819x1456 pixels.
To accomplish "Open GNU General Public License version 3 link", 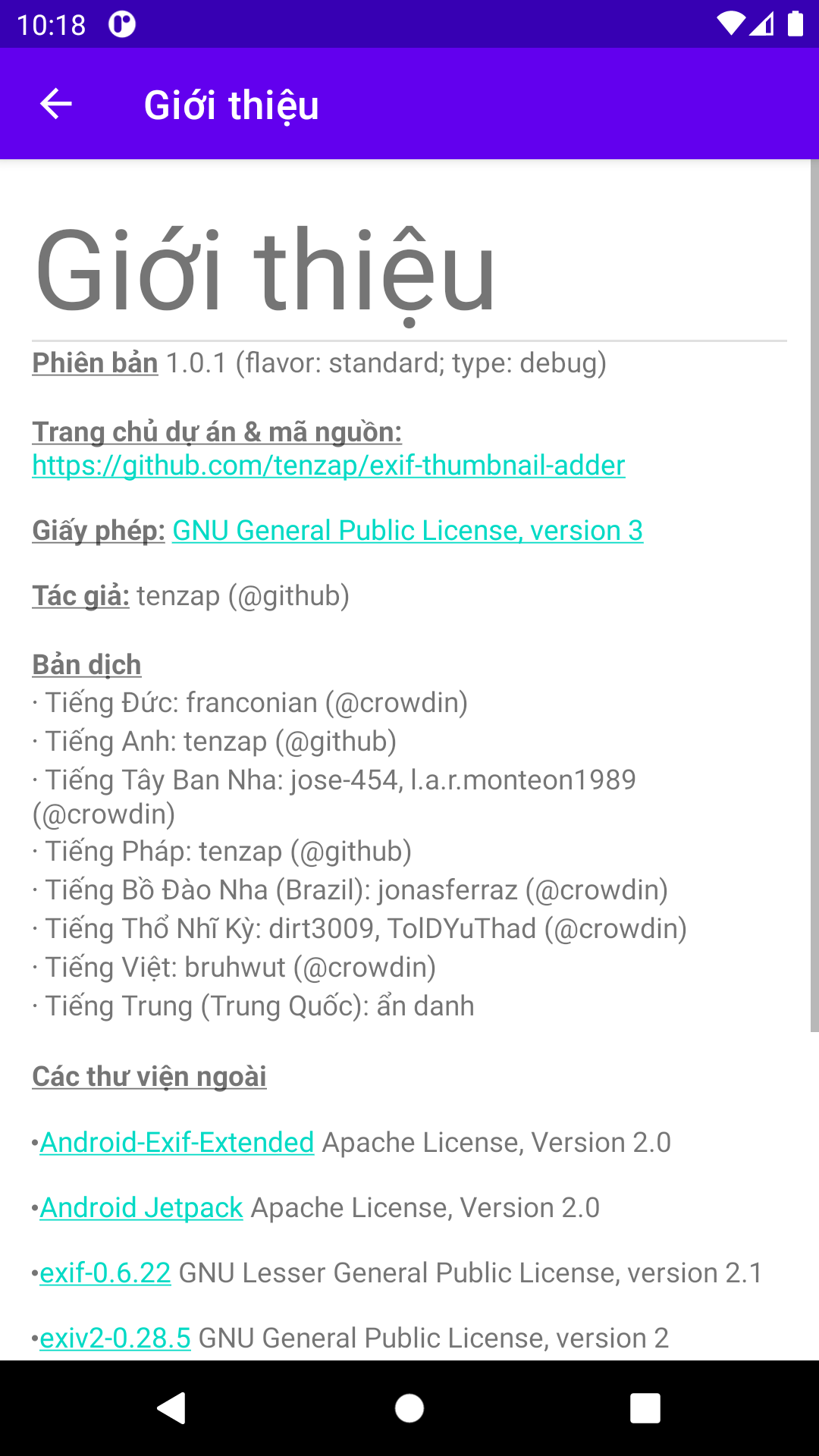I will click(407, 530).
